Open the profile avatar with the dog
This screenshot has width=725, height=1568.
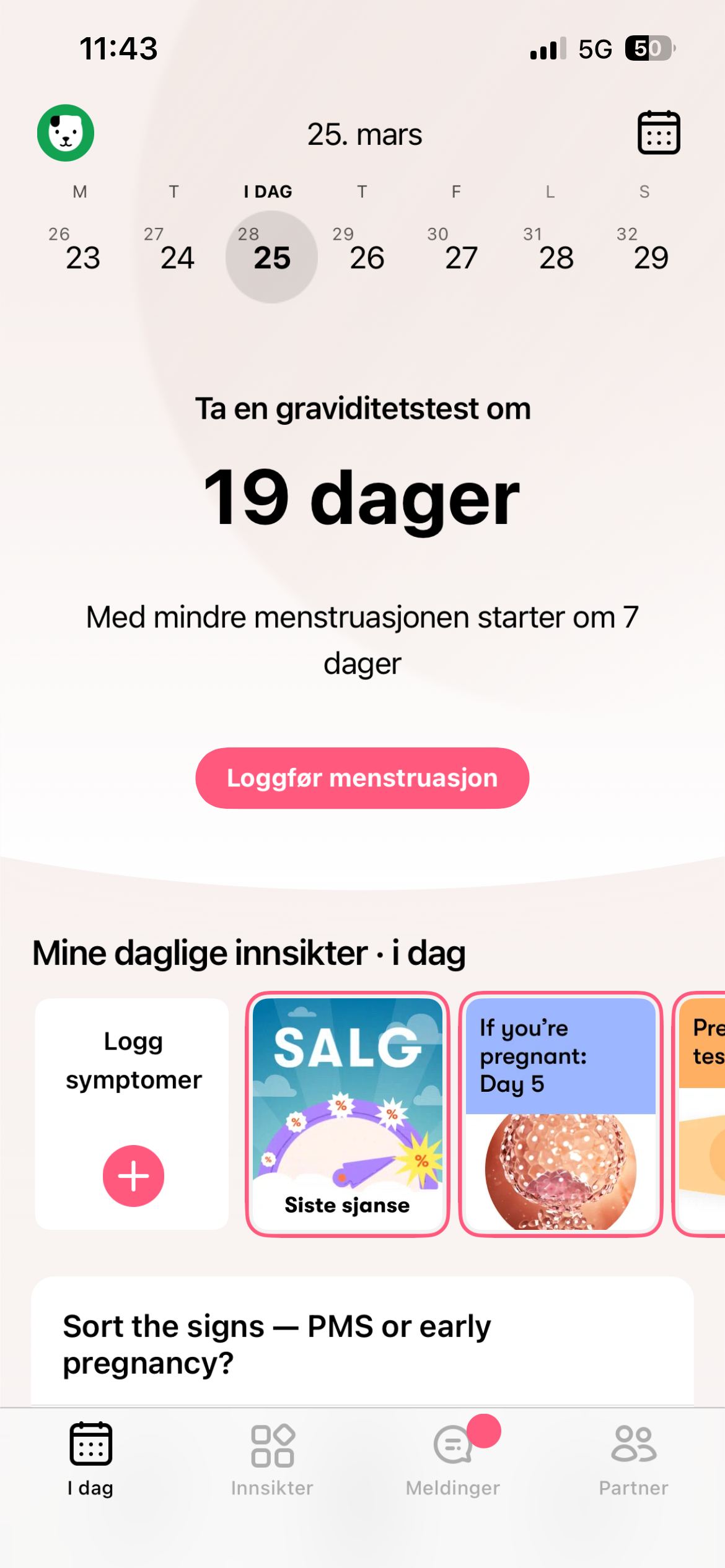(66, 133)
